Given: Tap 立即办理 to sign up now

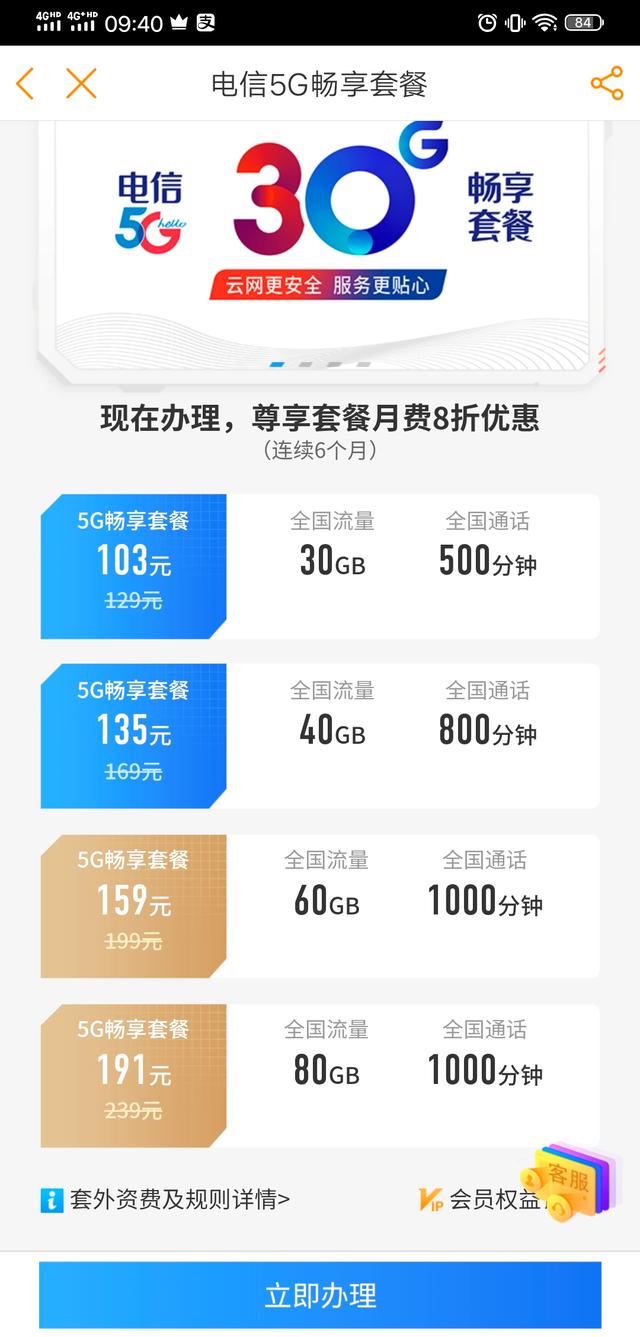Looking at the screenshot, I should pyautogui.click(x=320, y=1295).
